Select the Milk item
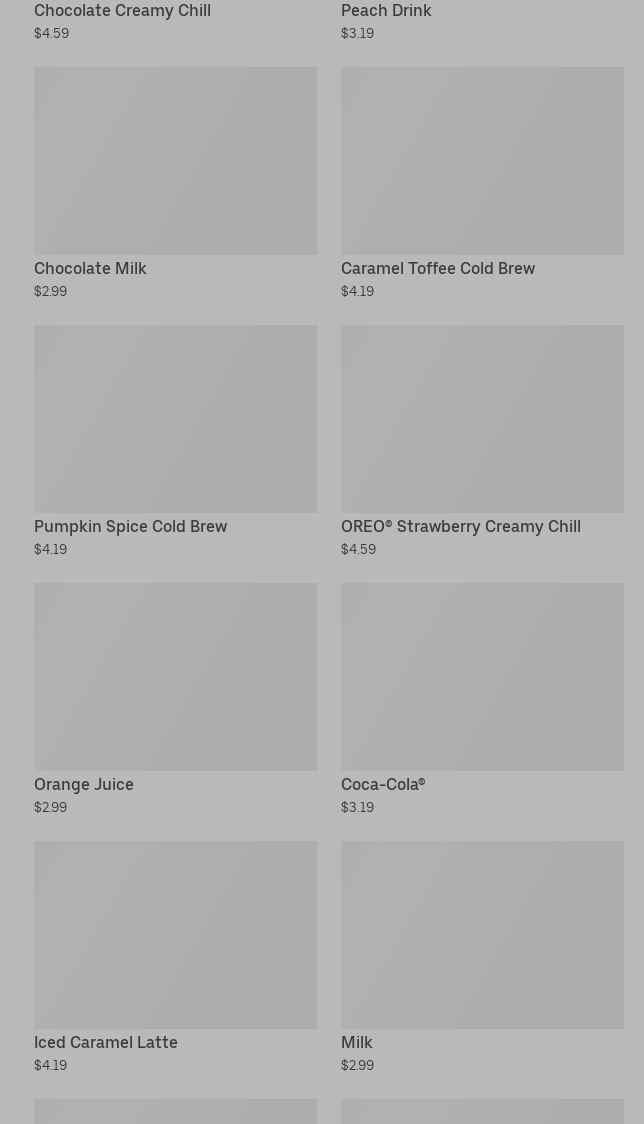Screen dimensions: 644x1124 coord(482,957)
